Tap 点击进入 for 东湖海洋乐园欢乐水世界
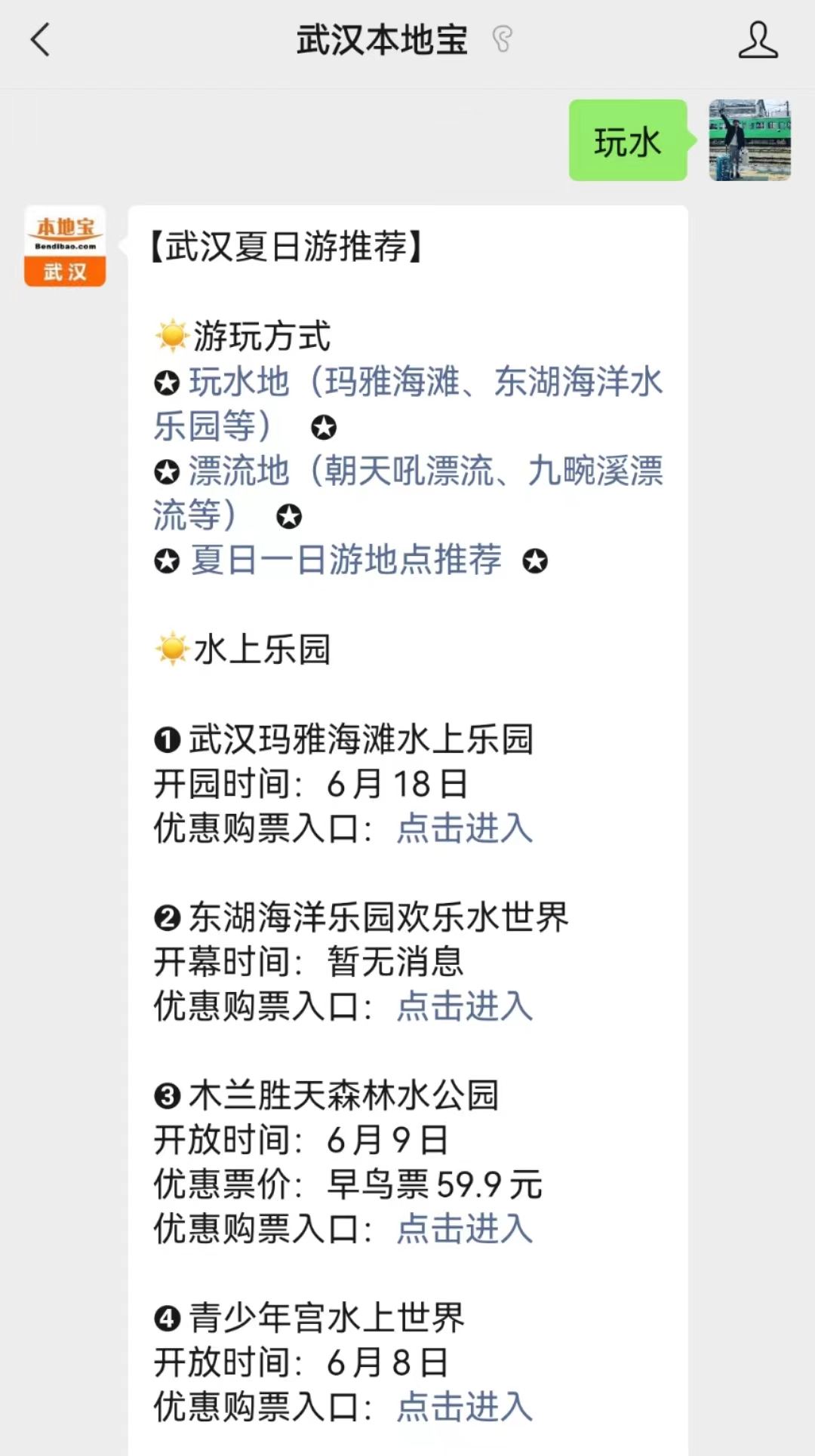The width and height of the screenshot is (815, 1456). pyautogui.click(x=465, y=1006)
